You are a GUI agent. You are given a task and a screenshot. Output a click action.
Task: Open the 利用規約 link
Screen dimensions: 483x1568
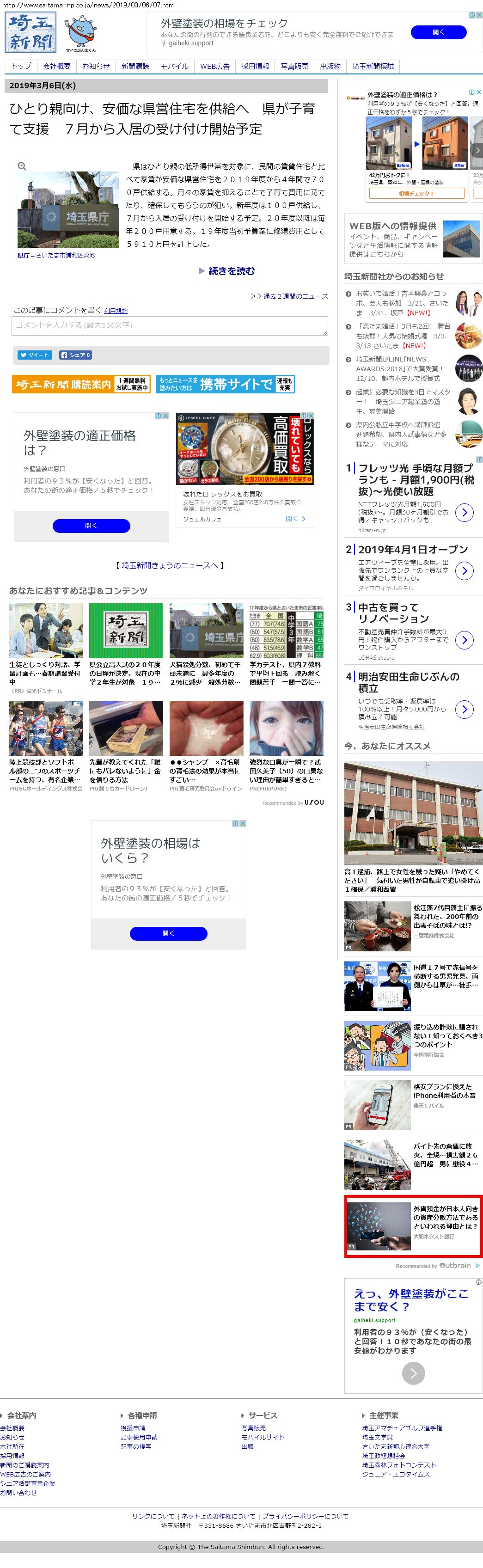tap(116, 311)
